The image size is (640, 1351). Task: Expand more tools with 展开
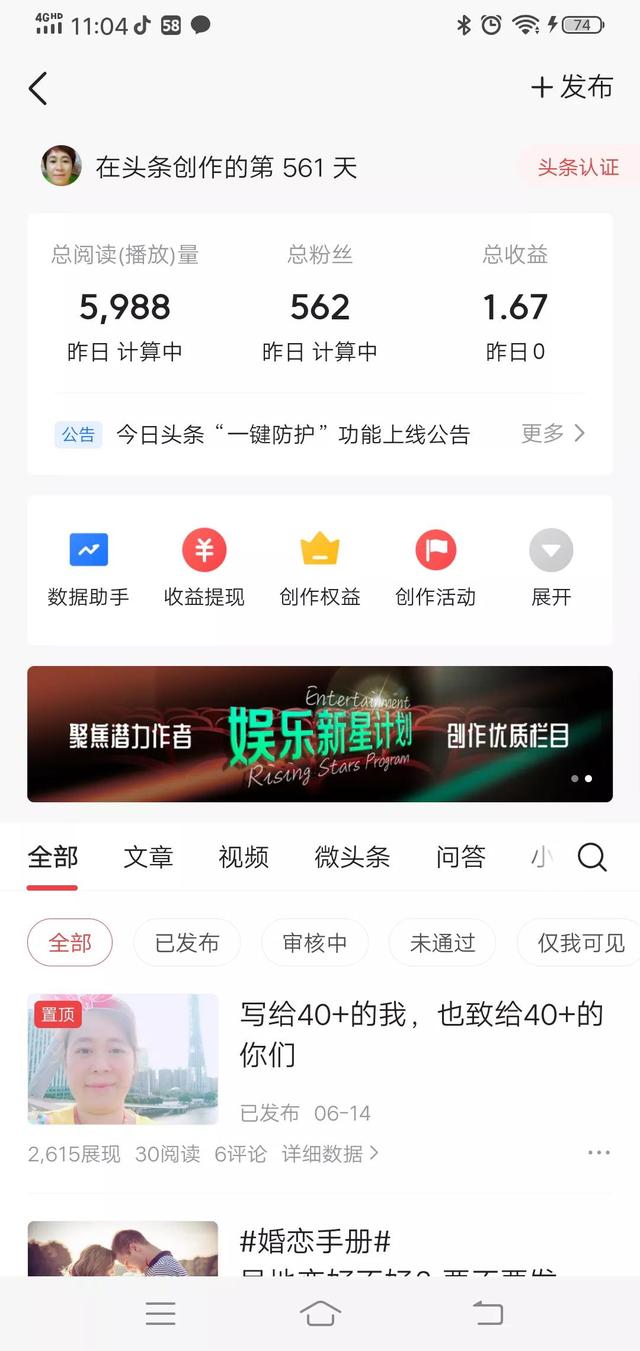click(551, 569)
